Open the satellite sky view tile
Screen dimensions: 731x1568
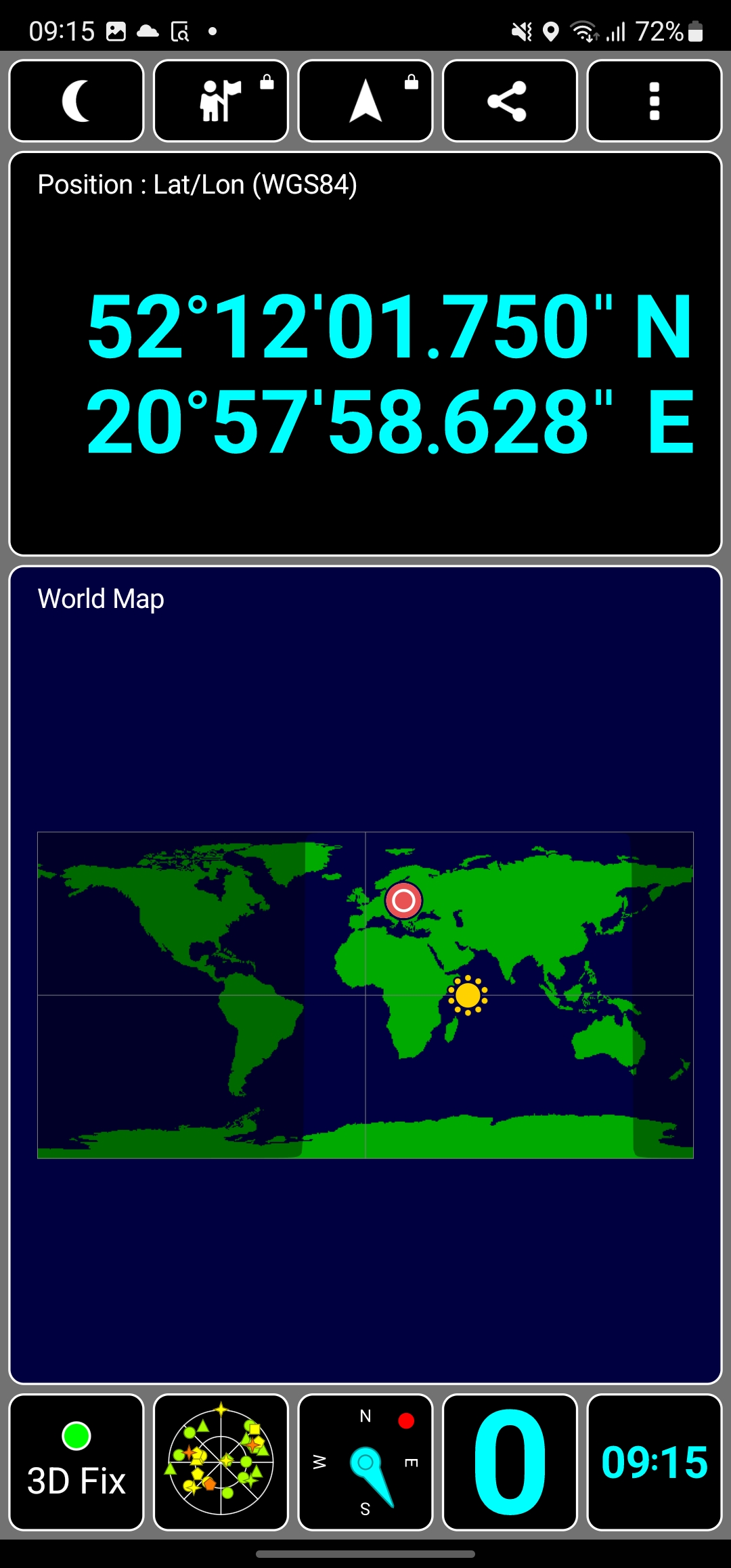tap(221, 1462)
